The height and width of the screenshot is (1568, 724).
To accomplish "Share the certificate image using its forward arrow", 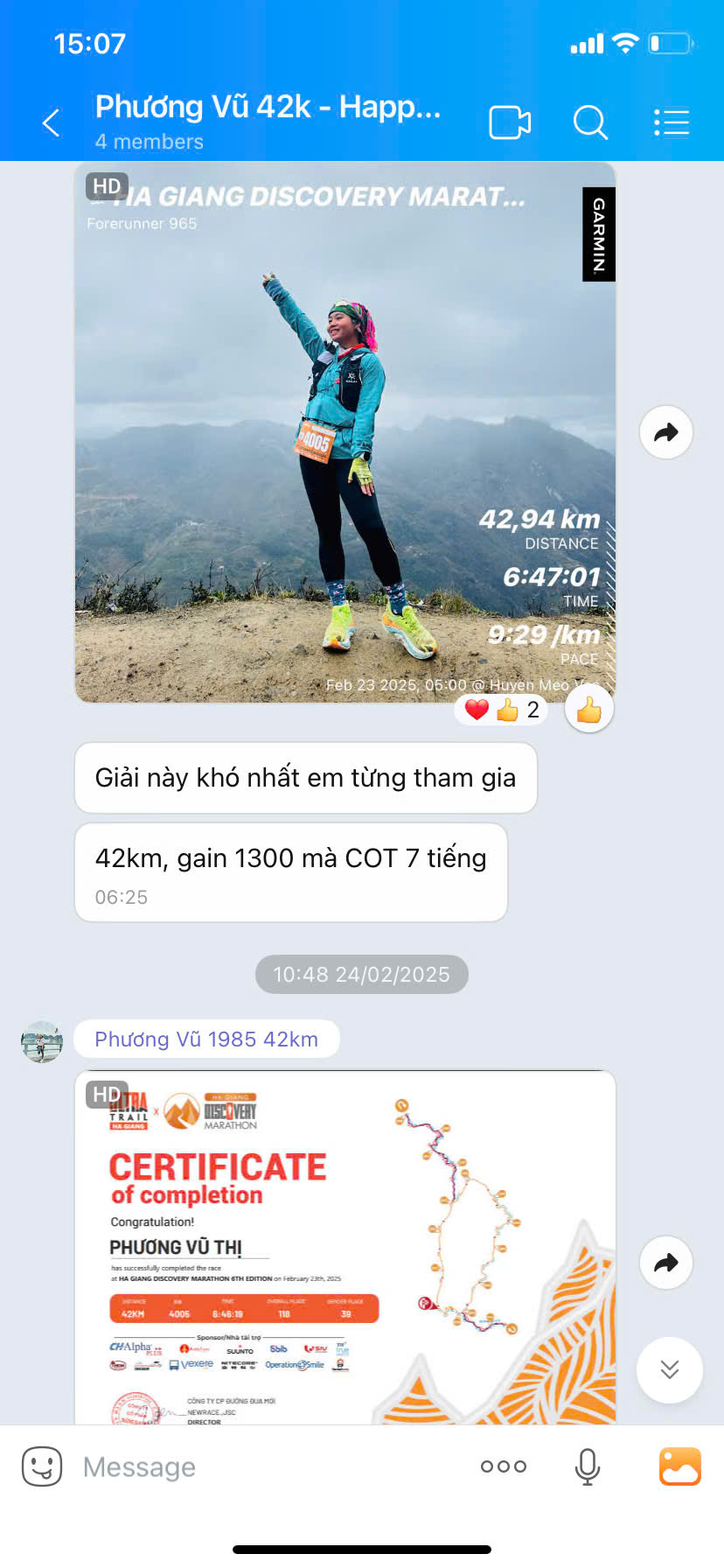I will (x=665, y=1263).
